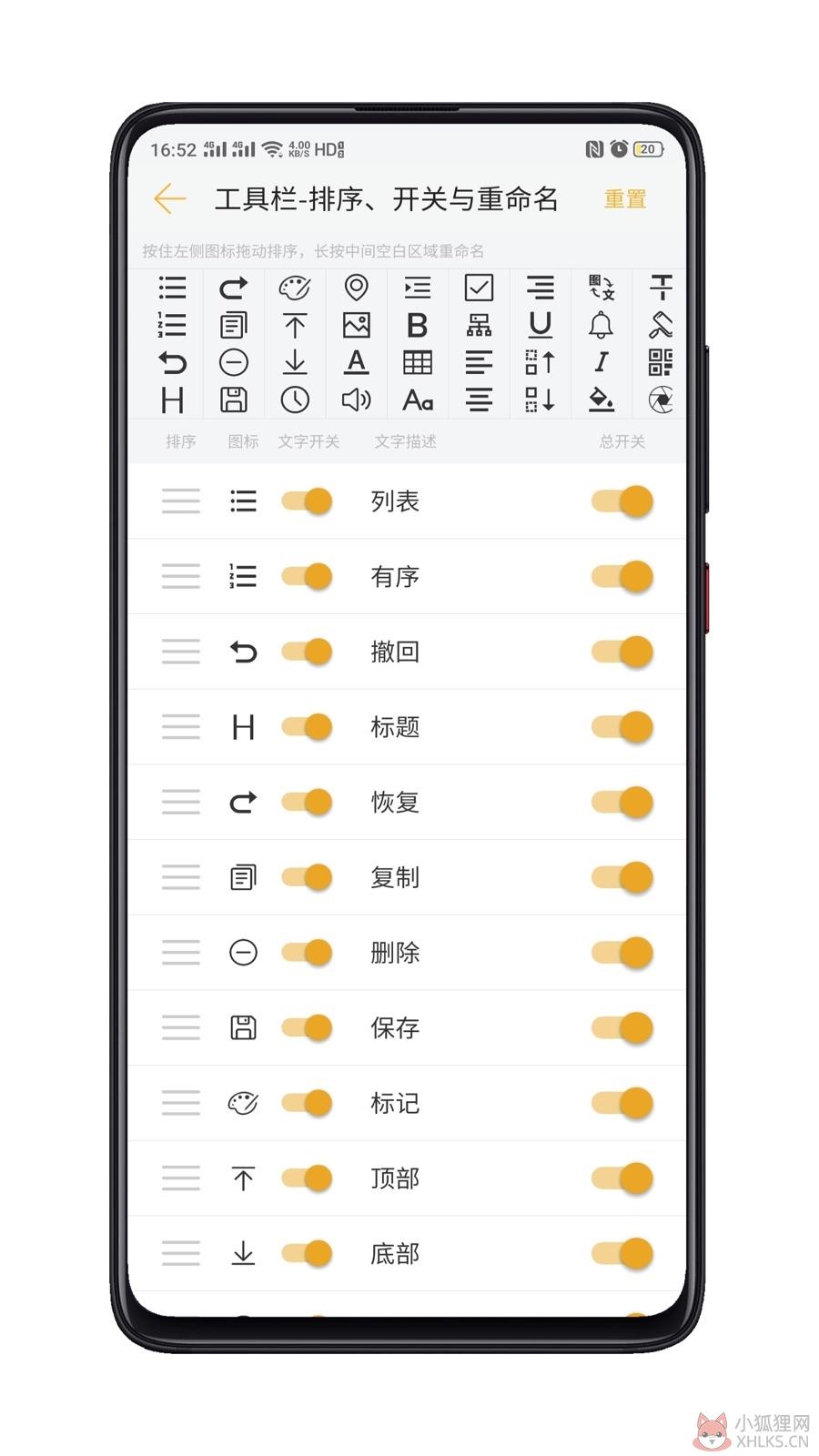Image resolution: width=819 pixels, height=1456 pixels.
Task: Turn off the master switch for 列表
Action: pyautogui.click(x=622, y=501)
